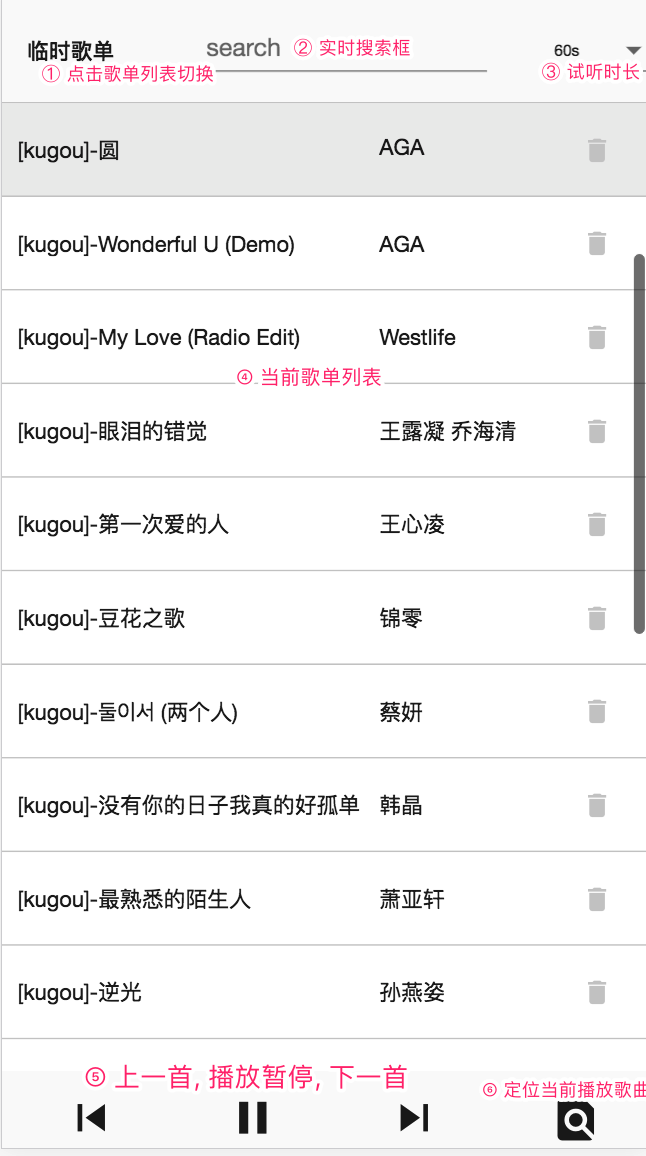Play 眼泪的错觉 by 王露凝 乔海清
This screenshot has height=1156, width=646.
323,431
